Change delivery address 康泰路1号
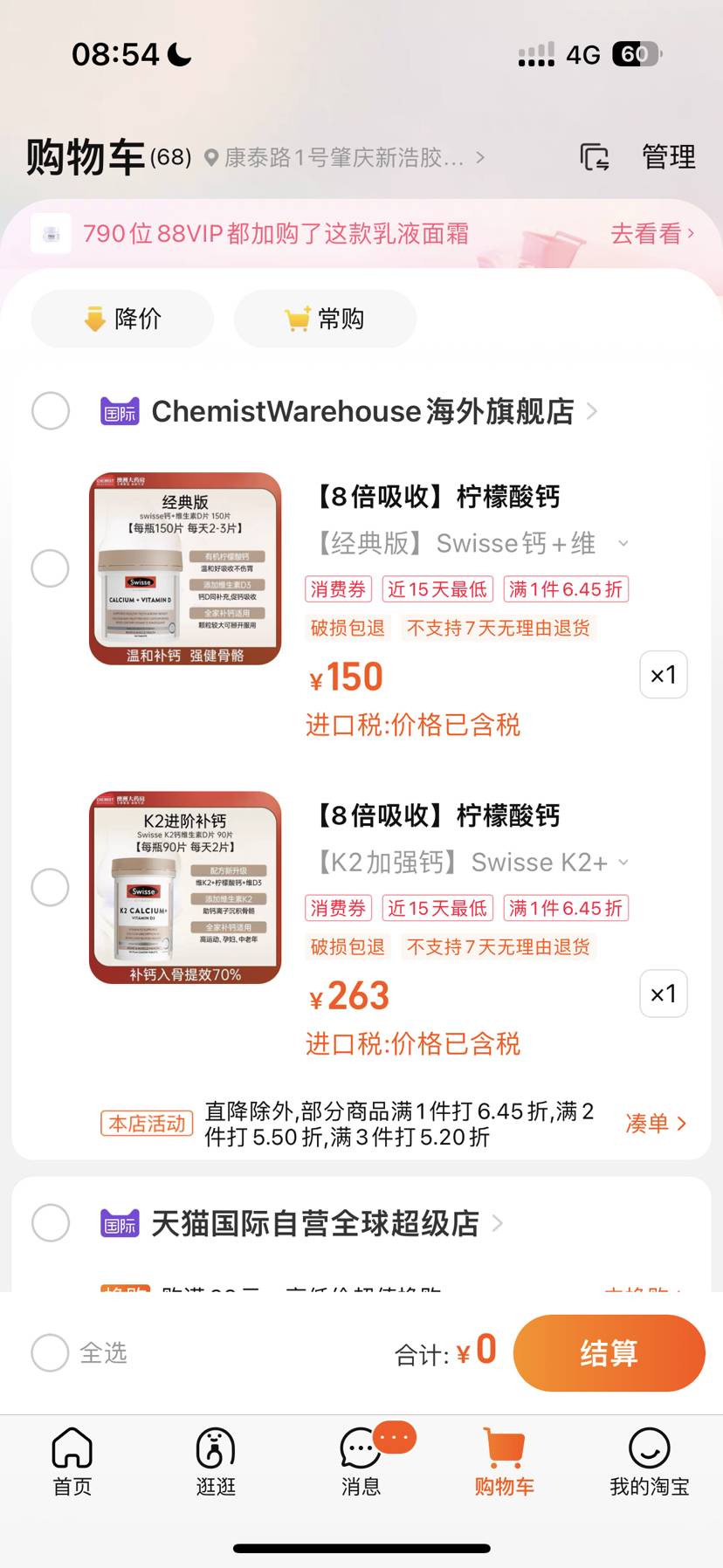This screenshot has height=1568, width=723. click(345, 158)
